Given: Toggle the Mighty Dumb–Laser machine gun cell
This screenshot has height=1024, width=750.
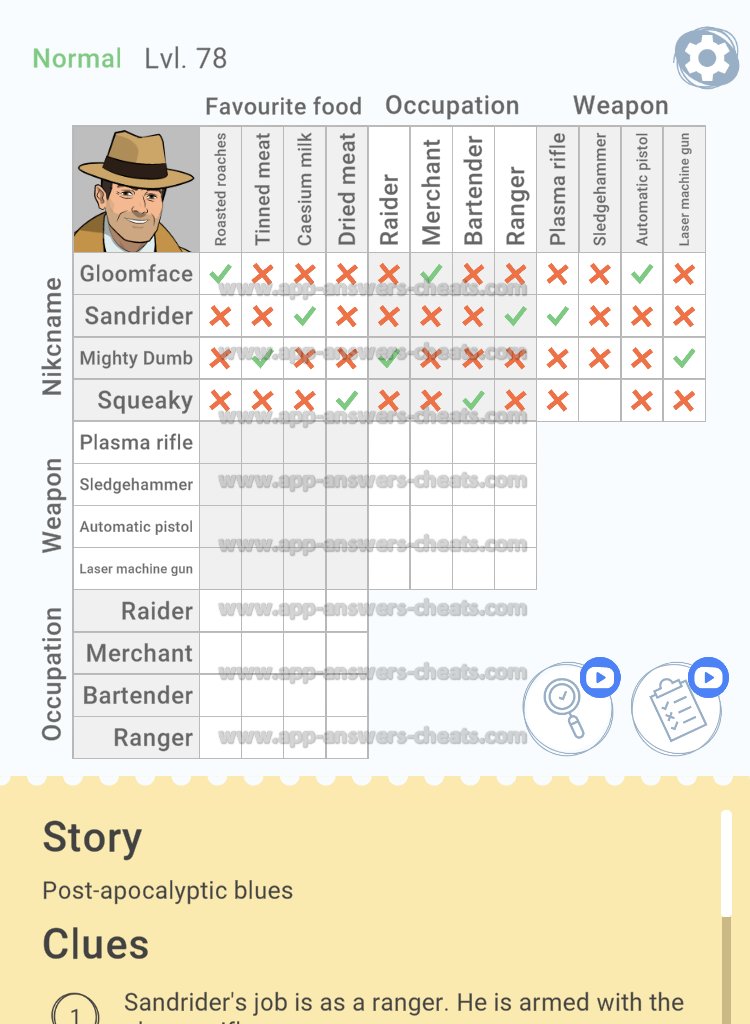Looking at the screenshot, I should click(x=684, y=358).
